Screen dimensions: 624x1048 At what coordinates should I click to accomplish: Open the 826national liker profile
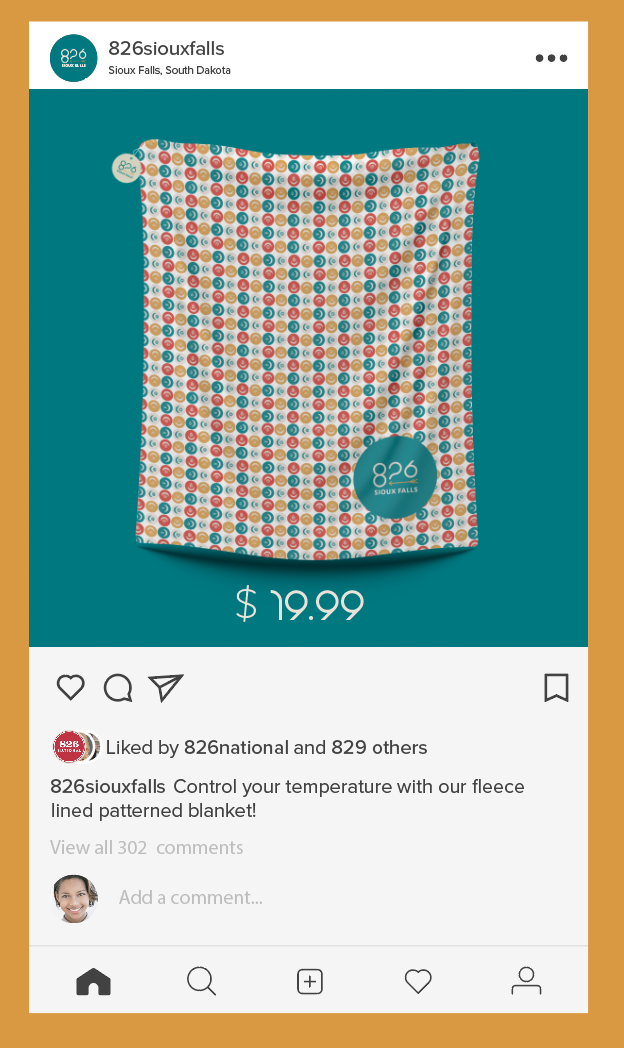(x=236, y=747)
